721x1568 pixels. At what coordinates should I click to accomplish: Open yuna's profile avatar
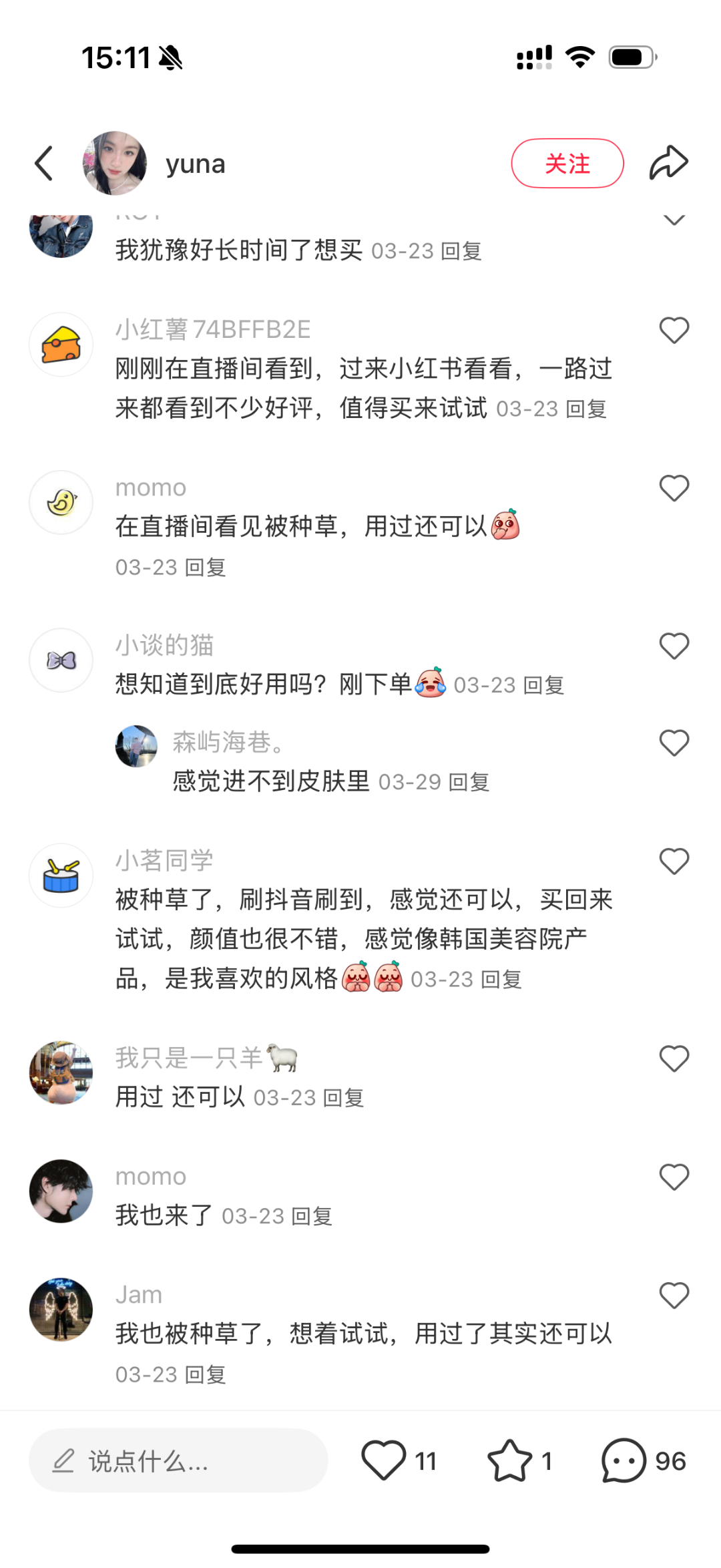click(114, 164)
